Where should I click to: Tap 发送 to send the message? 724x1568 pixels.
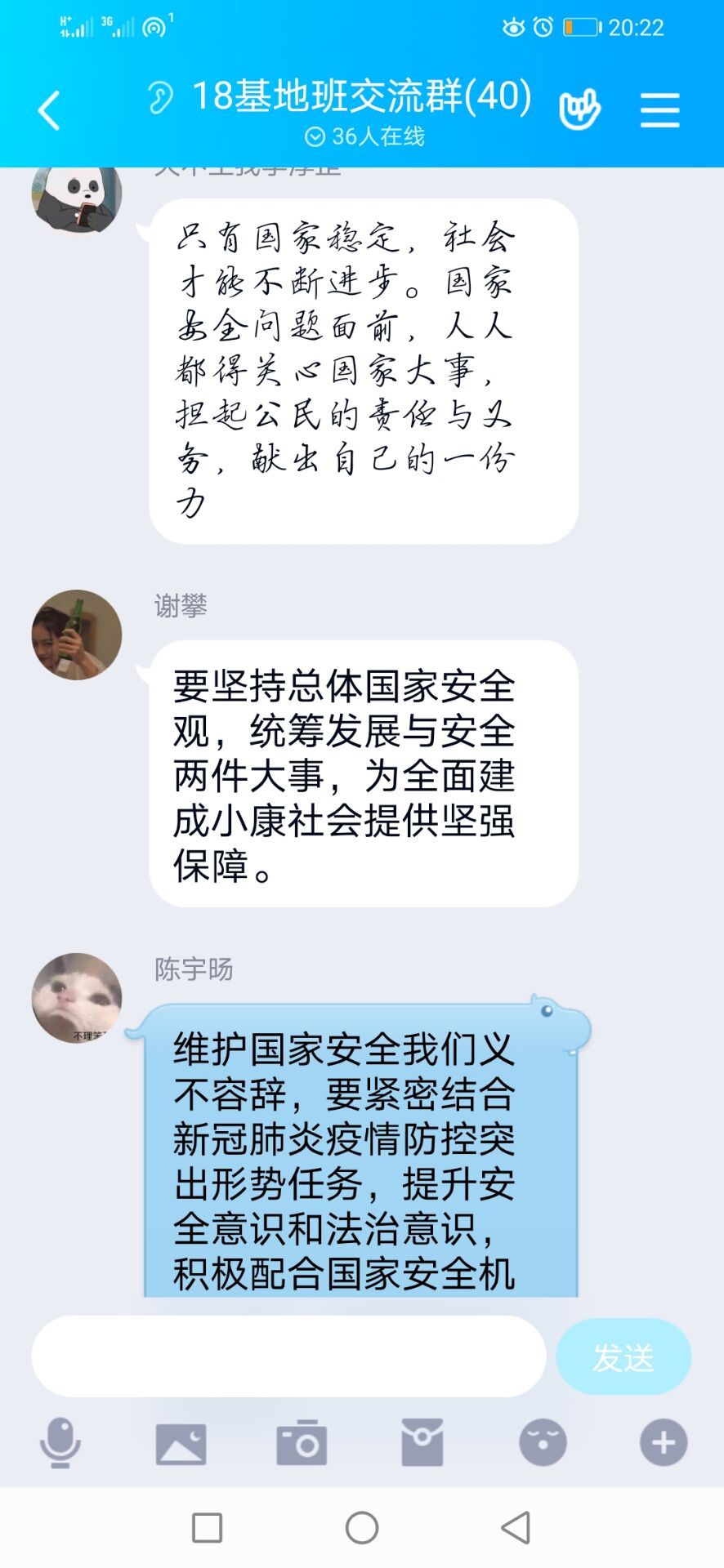(623, 1356)
